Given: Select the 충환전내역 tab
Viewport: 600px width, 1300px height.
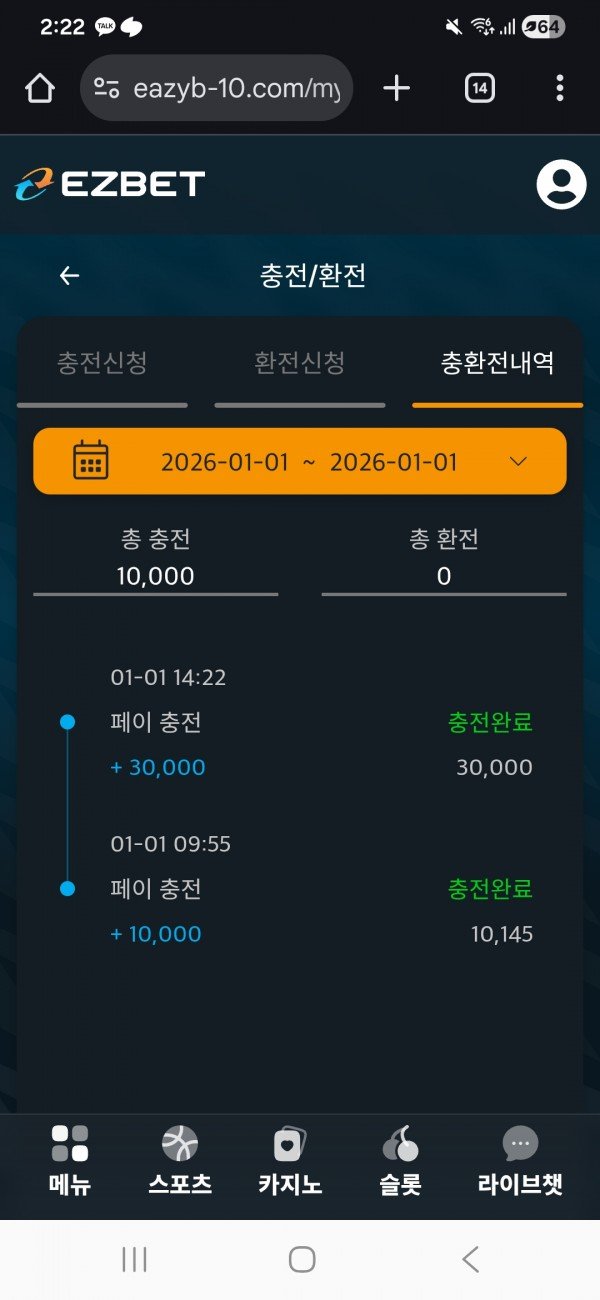Looking at the screenshot, I should pos(497,363).
